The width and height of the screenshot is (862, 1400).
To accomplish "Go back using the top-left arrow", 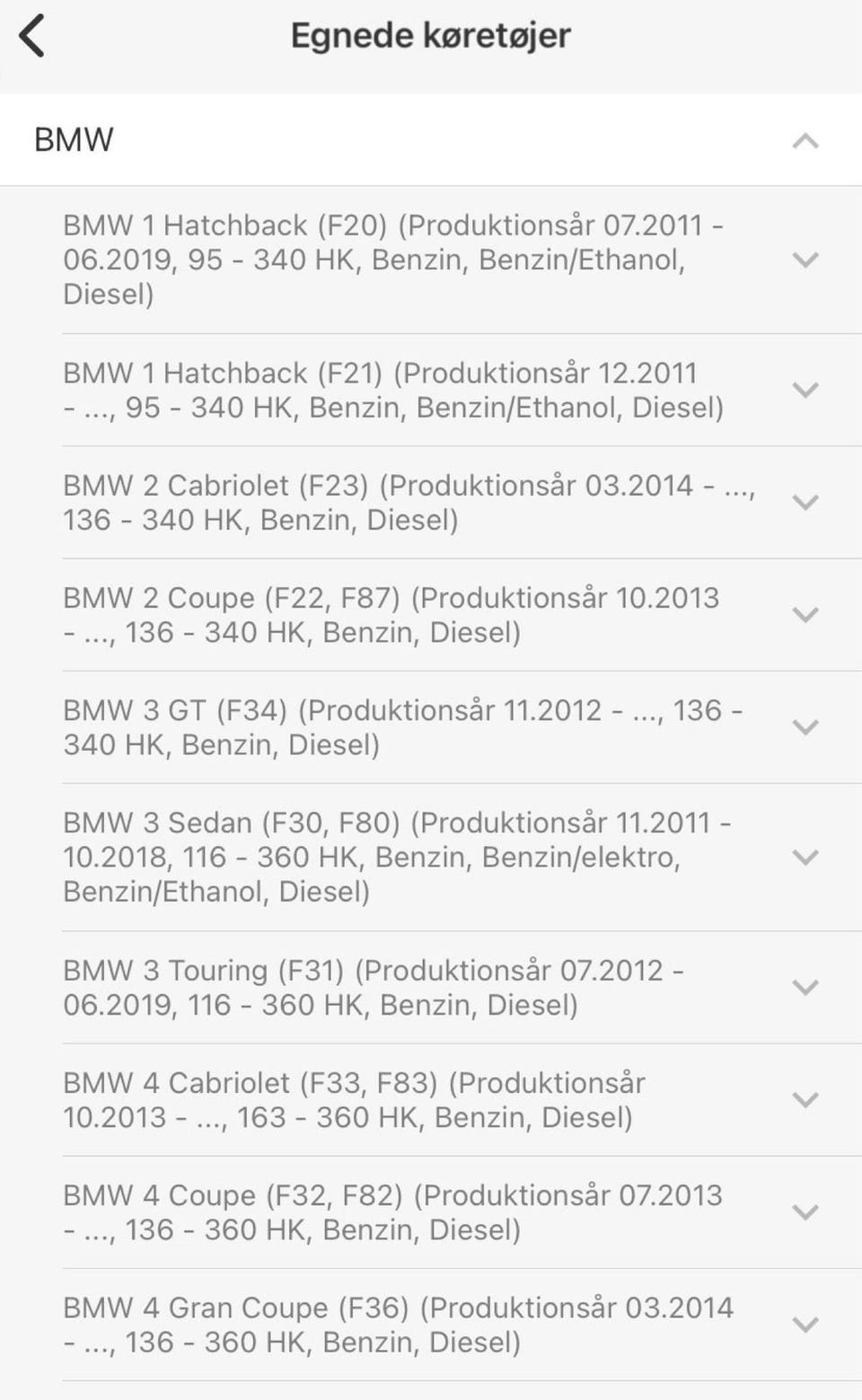I will 31,37.
